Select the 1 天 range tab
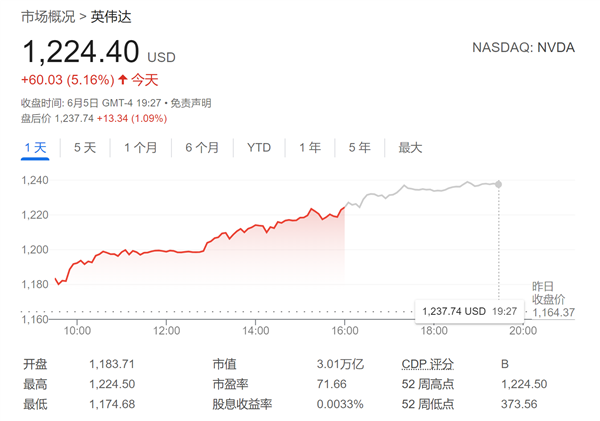600x421 pixels. 35,147
